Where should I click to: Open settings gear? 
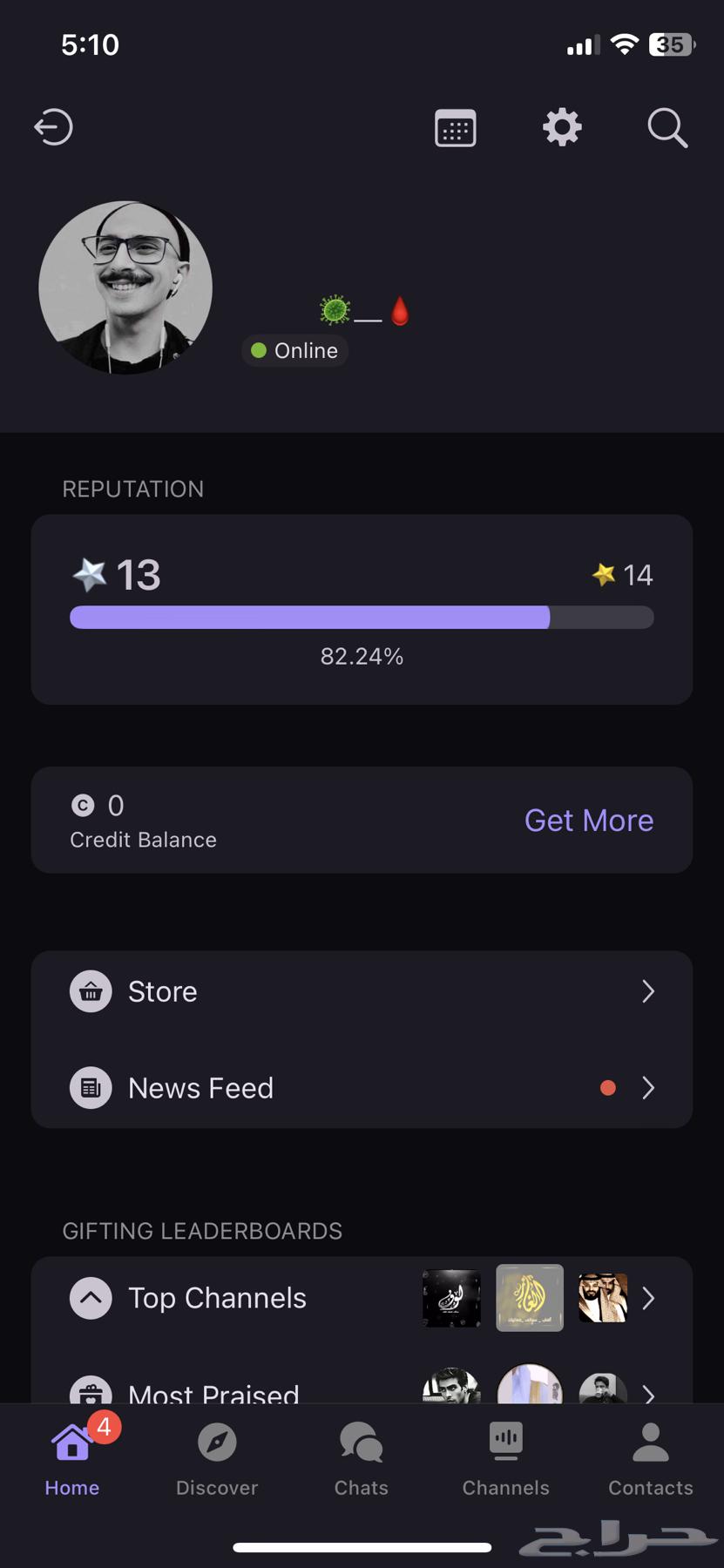coord(562,128)
